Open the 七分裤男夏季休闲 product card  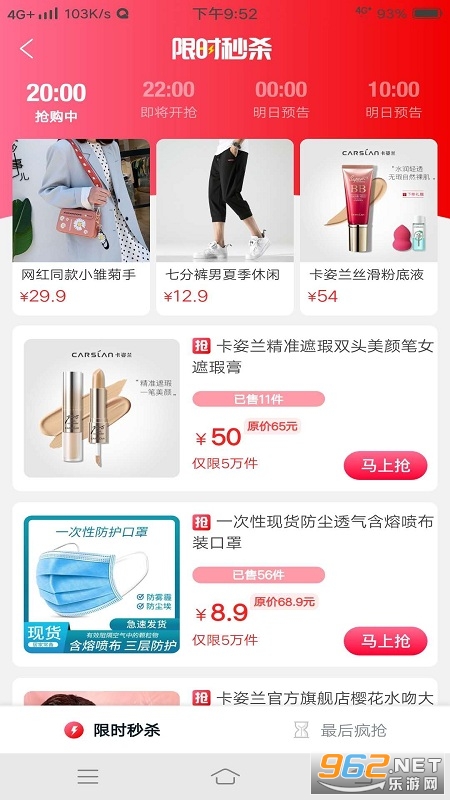[x=225, y=227]
